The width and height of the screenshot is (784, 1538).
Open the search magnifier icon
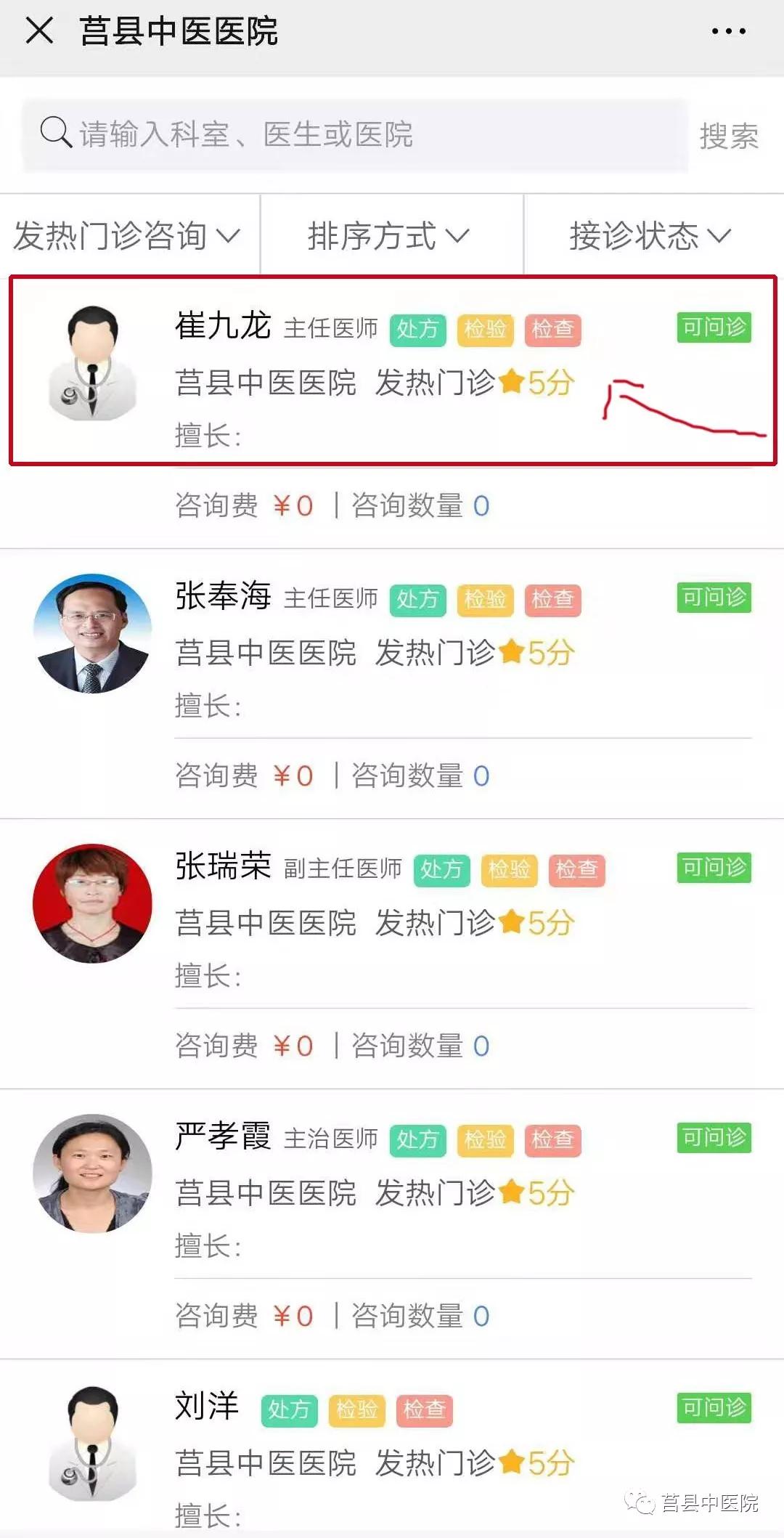tap(54, 133)
